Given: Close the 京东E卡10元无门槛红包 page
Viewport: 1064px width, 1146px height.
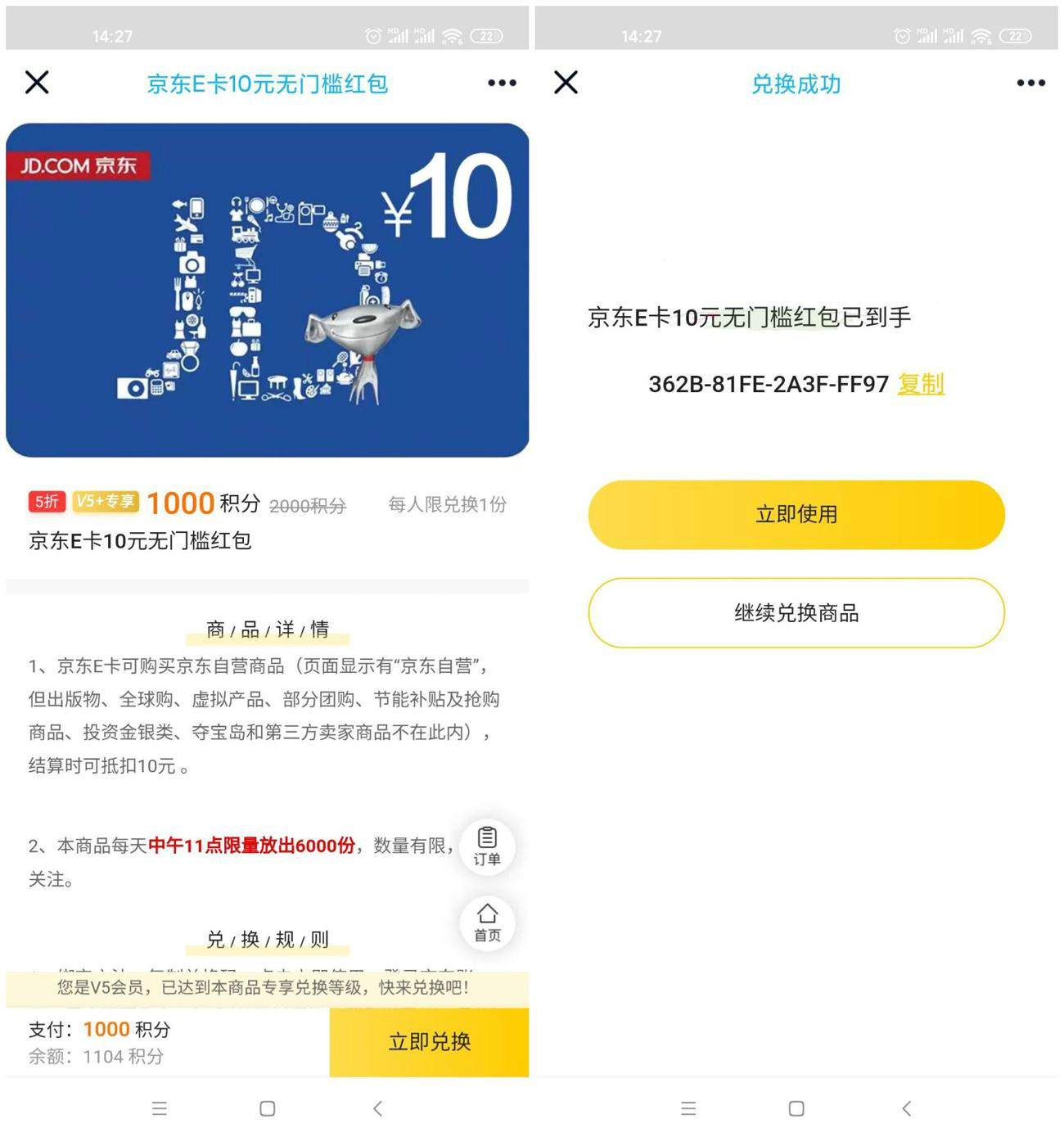Looking at the screenshot, I should click(x=37, y=83).
